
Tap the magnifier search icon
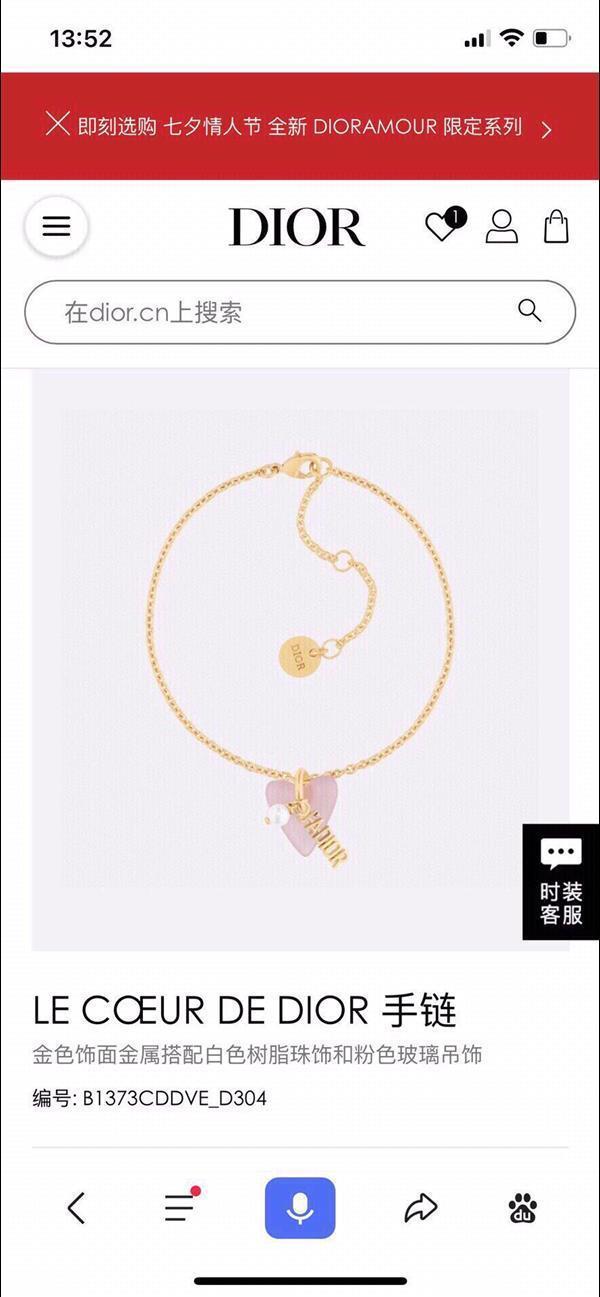pos(529,311)
